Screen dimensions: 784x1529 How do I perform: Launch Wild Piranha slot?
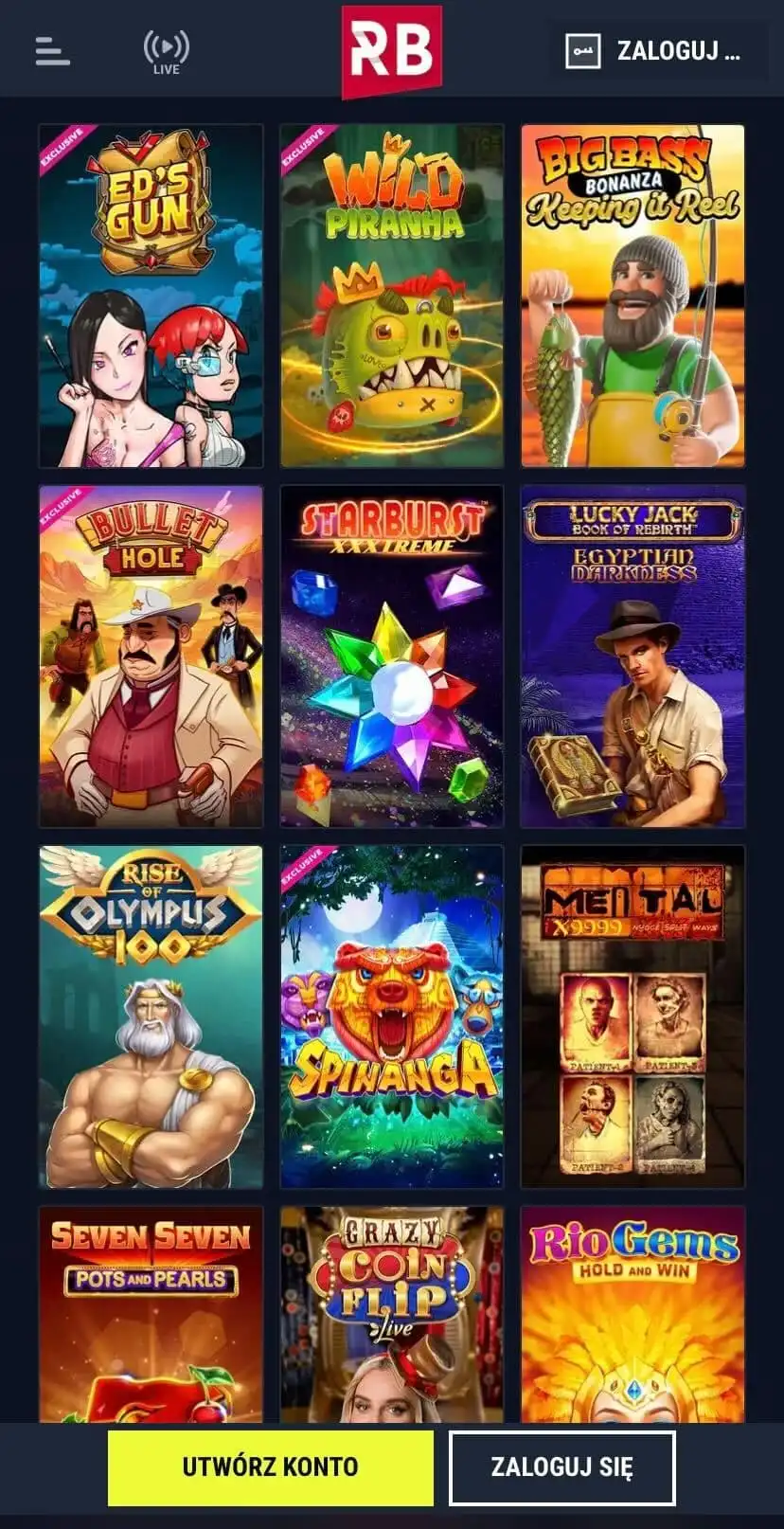point(392,297)
